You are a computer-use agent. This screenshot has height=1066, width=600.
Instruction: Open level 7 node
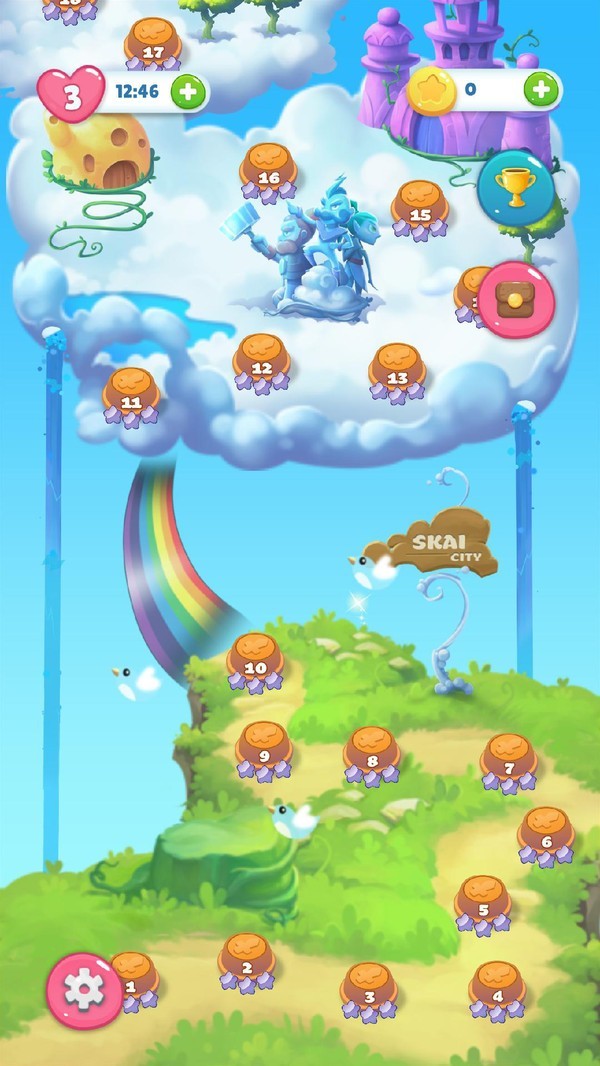[x=509, y=761]
